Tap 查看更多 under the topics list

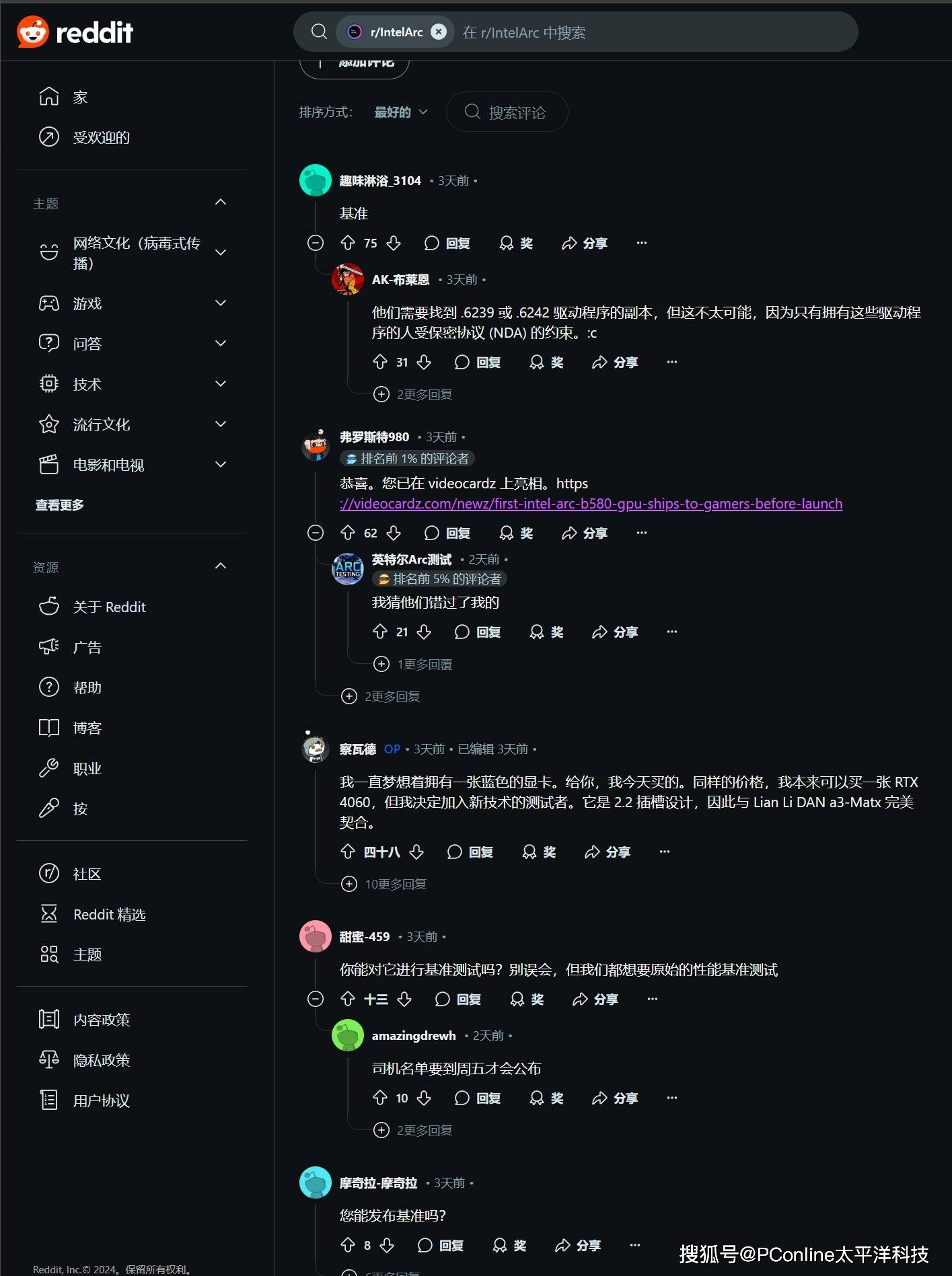pyautogui.click(x=60, y=505)
